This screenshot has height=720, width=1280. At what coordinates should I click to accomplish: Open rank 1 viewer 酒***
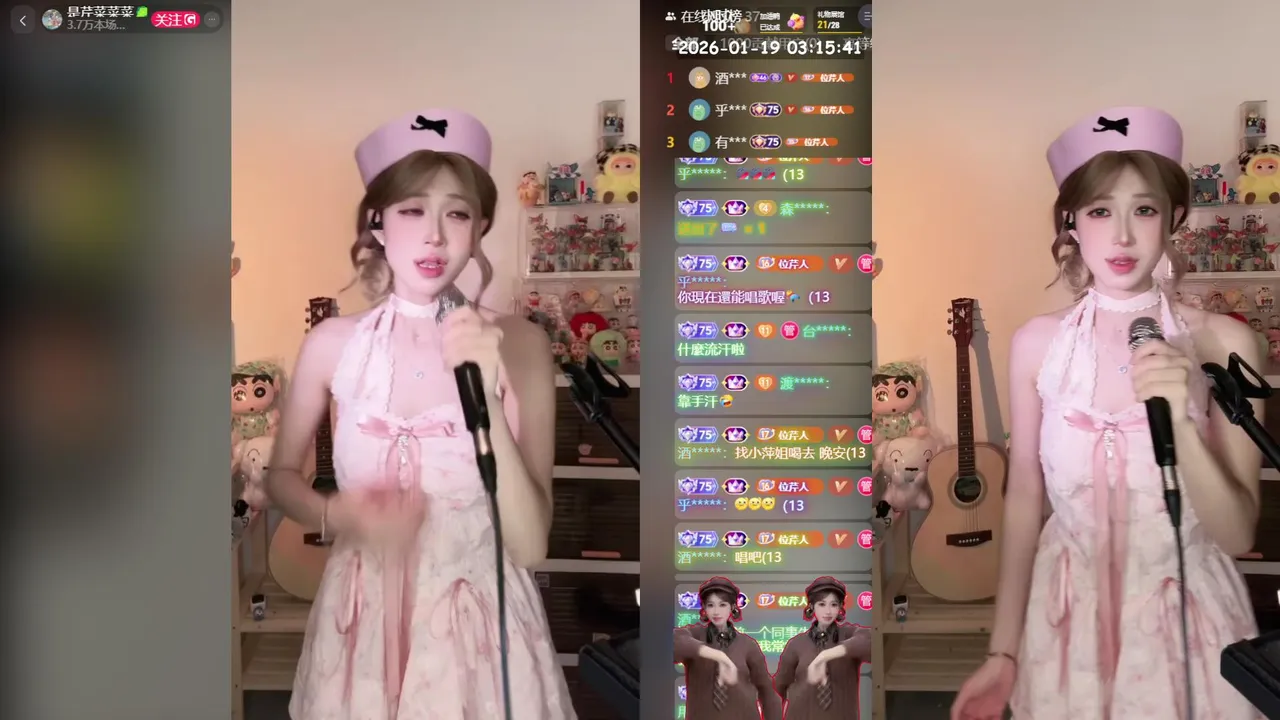[x=730, y=78]
